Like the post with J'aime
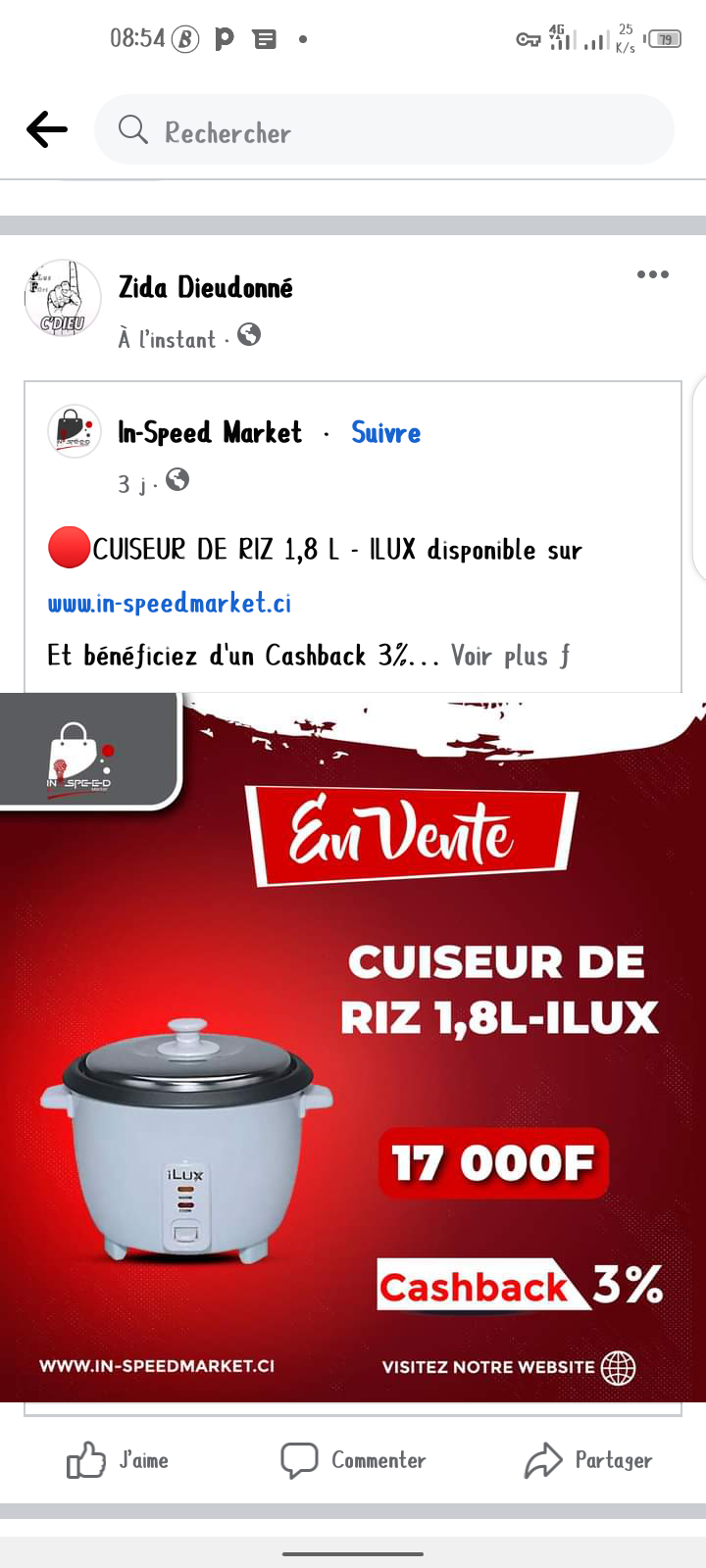Image resolution: width=706 pixels, height=1568 pixels. (x=118, y=1460)
